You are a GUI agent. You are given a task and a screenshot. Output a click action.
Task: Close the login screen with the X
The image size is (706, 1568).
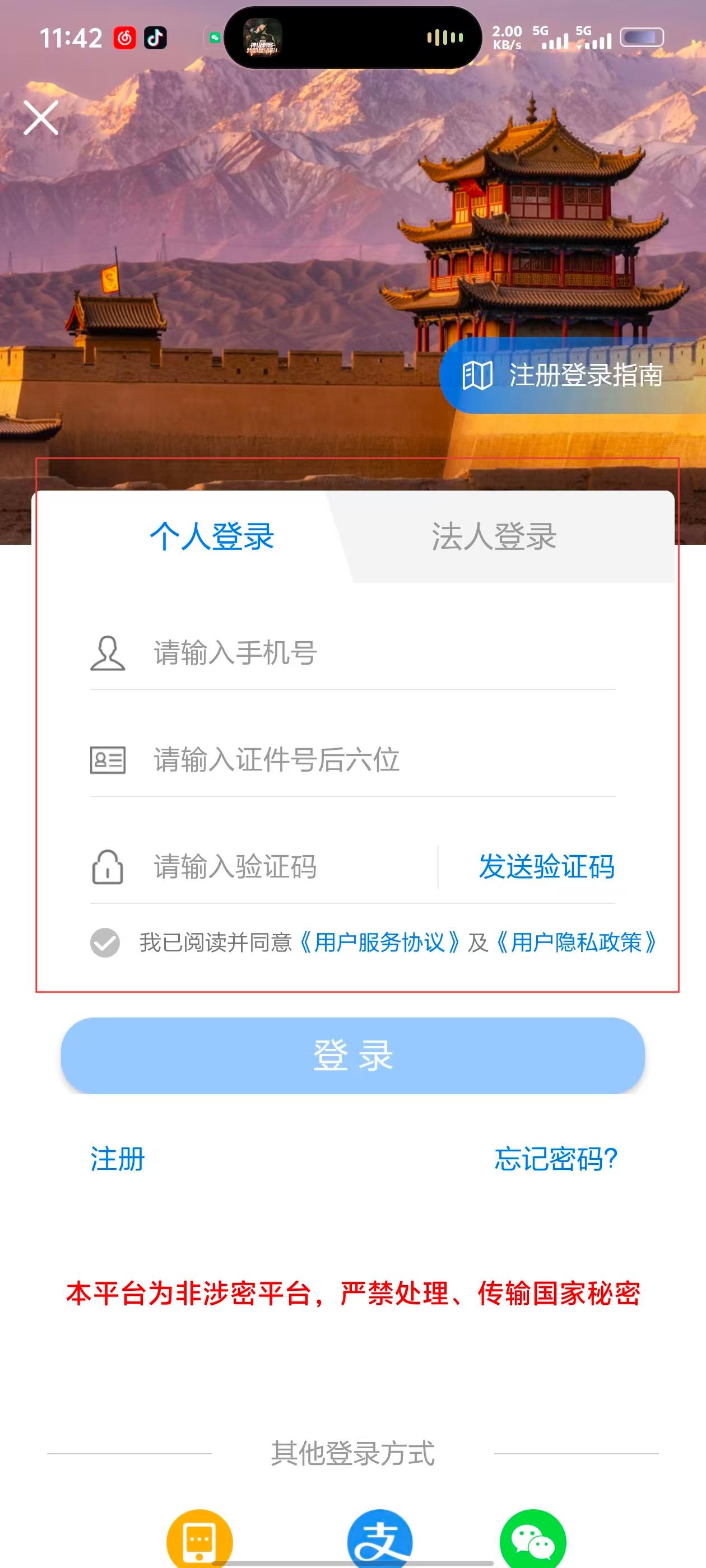[41, 118]
